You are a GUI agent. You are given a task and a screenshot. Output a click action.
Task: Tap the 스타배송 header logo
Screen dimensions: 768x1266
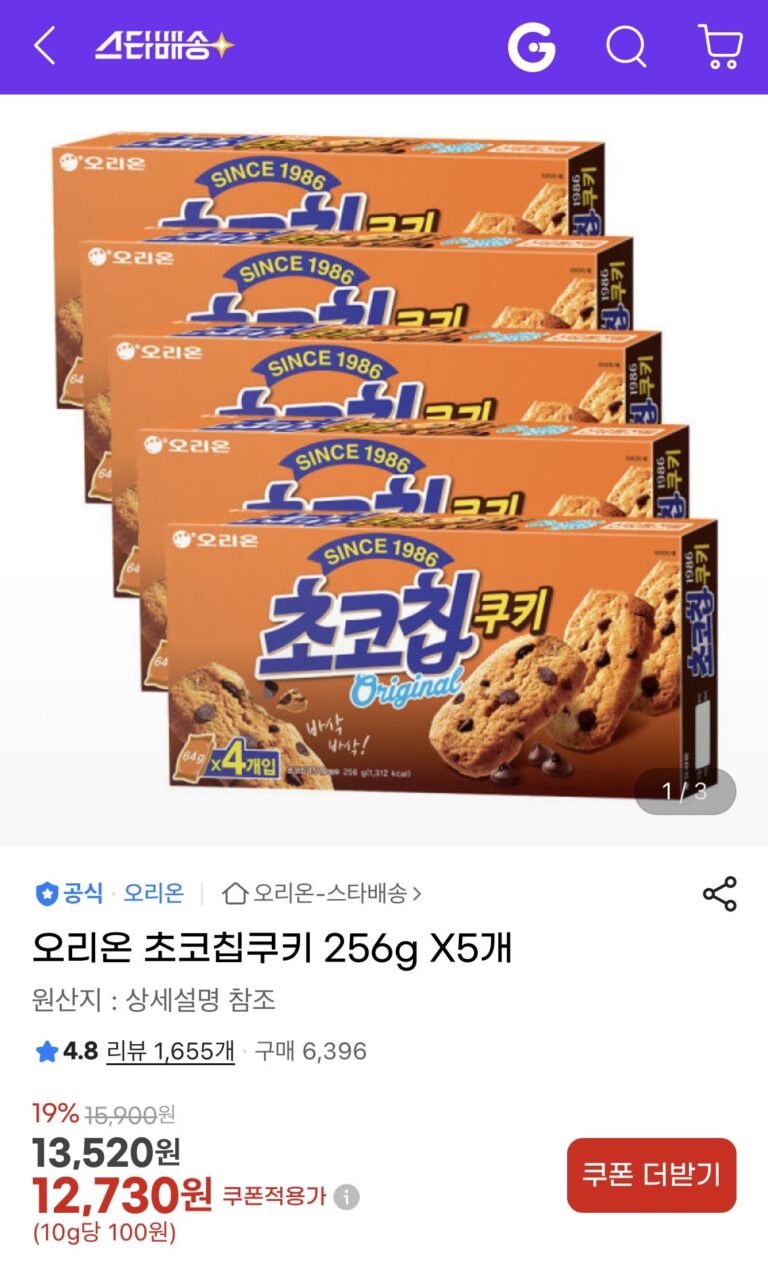point(165,46)
